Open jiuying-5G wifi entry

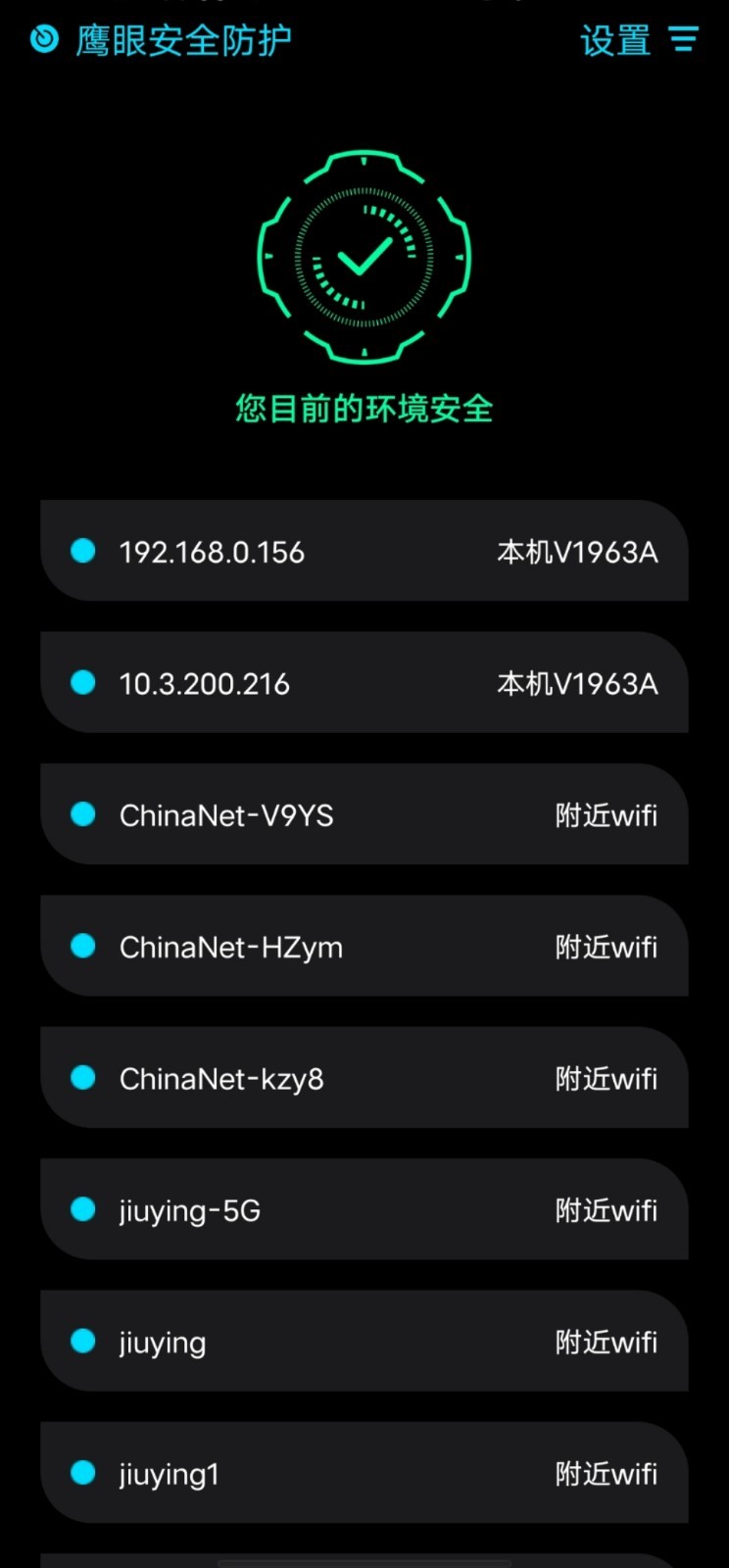(x=364, y=1210)
